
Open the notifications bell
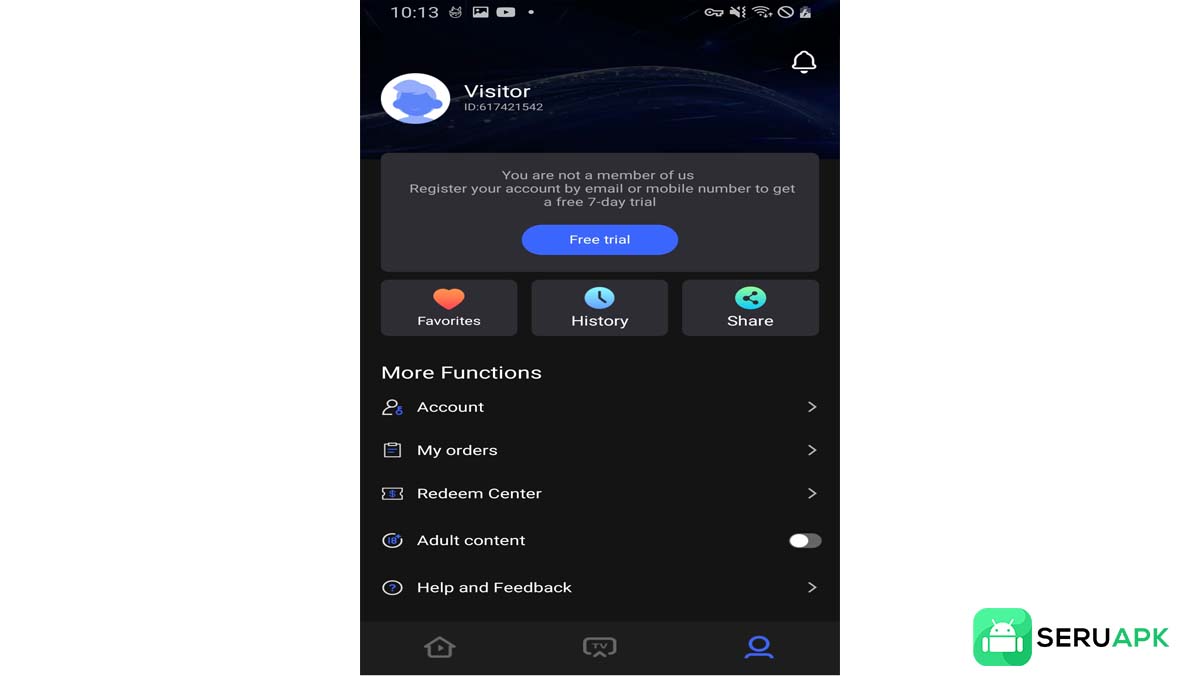point(803,62)
